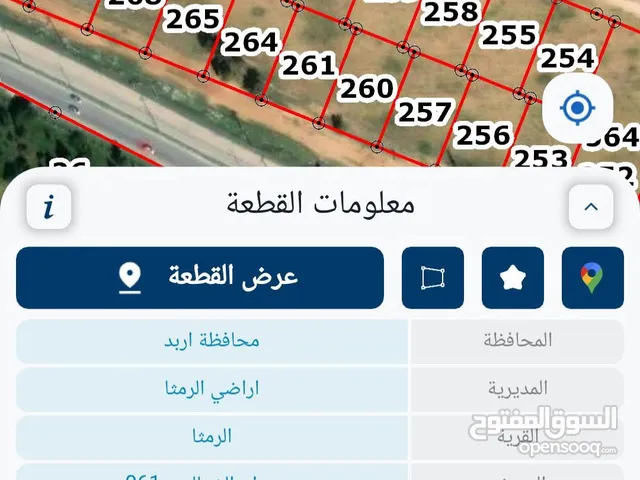
Task: Center the map on my location
Action: coord(577,108)
